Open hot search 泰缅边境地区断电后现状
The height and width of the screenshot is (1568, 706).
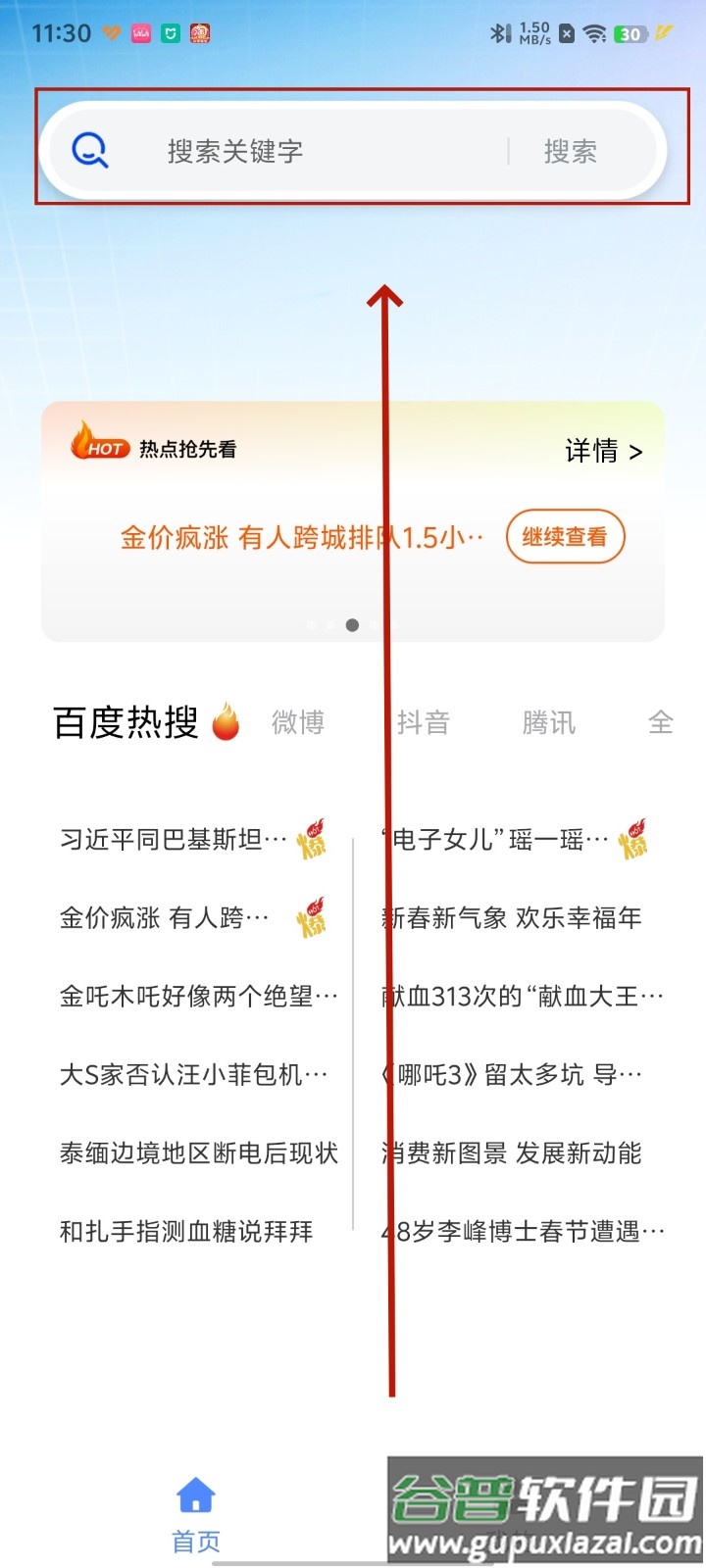pos(198,1153)
